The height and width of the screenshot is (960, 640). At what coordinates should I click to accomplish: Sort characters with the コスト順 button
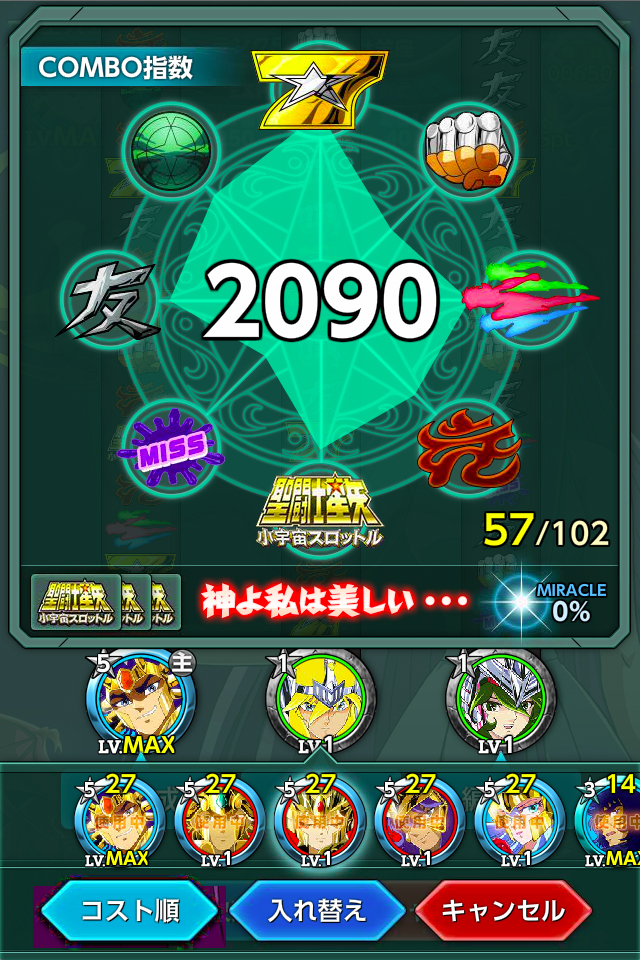(128, 911)
